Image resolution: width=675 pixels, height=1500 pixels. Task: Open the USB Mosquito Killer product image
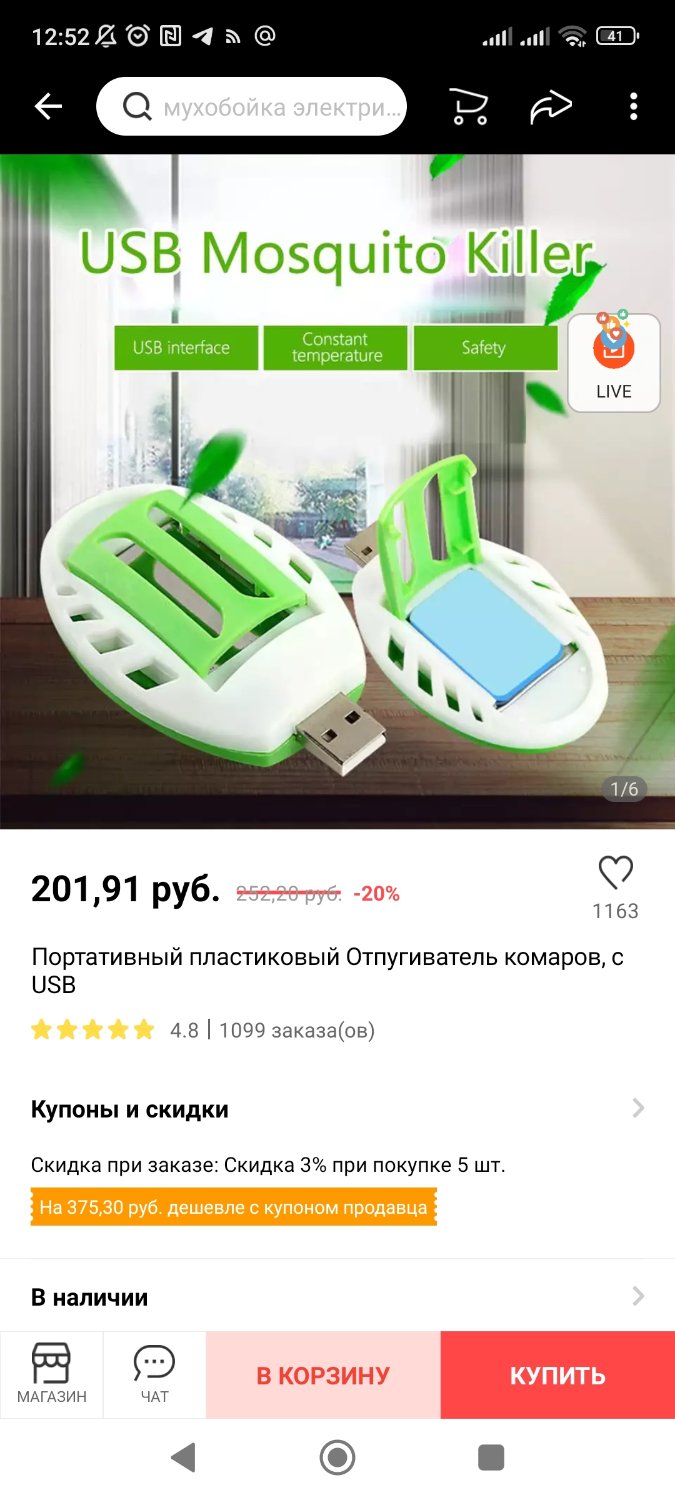point(337,491)
